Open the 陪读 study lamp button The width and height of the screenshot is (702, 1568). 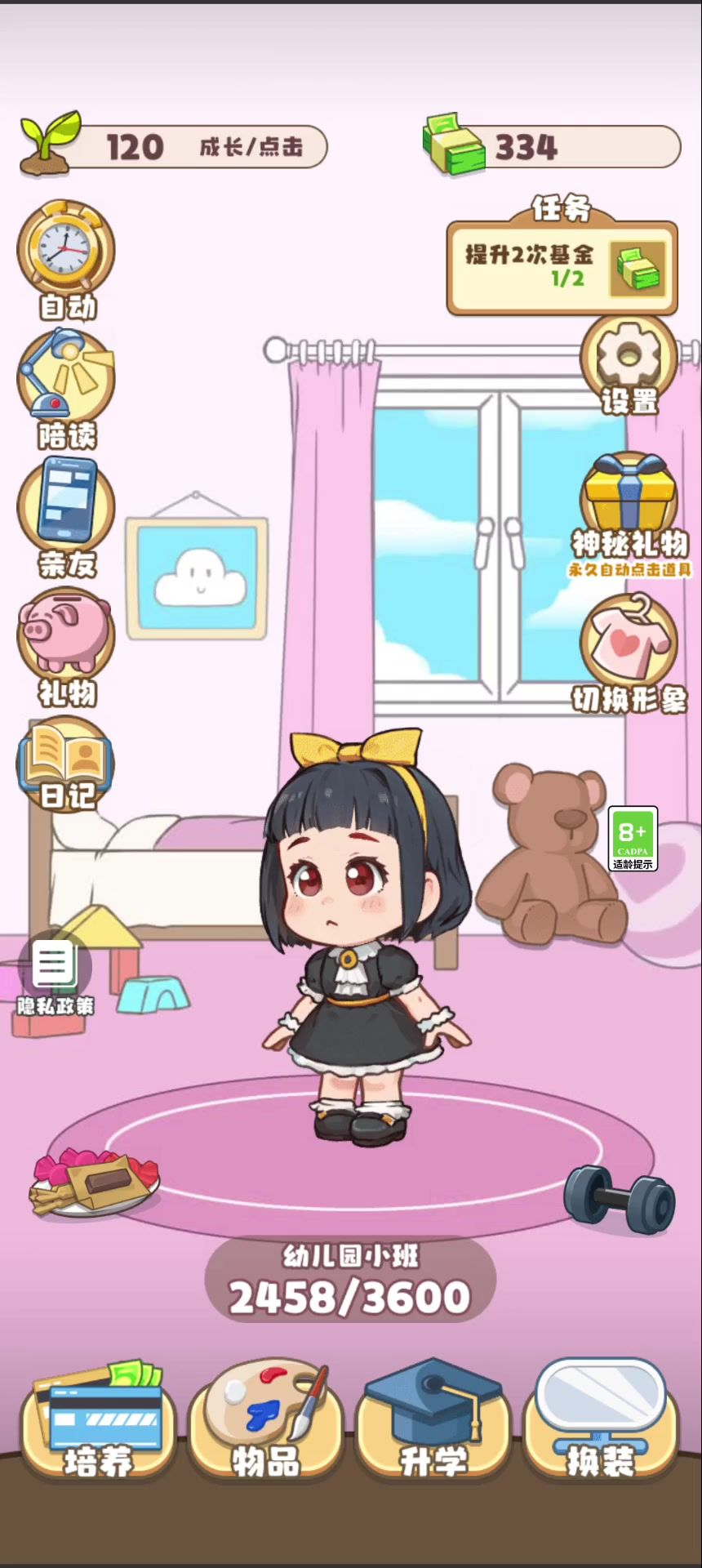[65, 384]
